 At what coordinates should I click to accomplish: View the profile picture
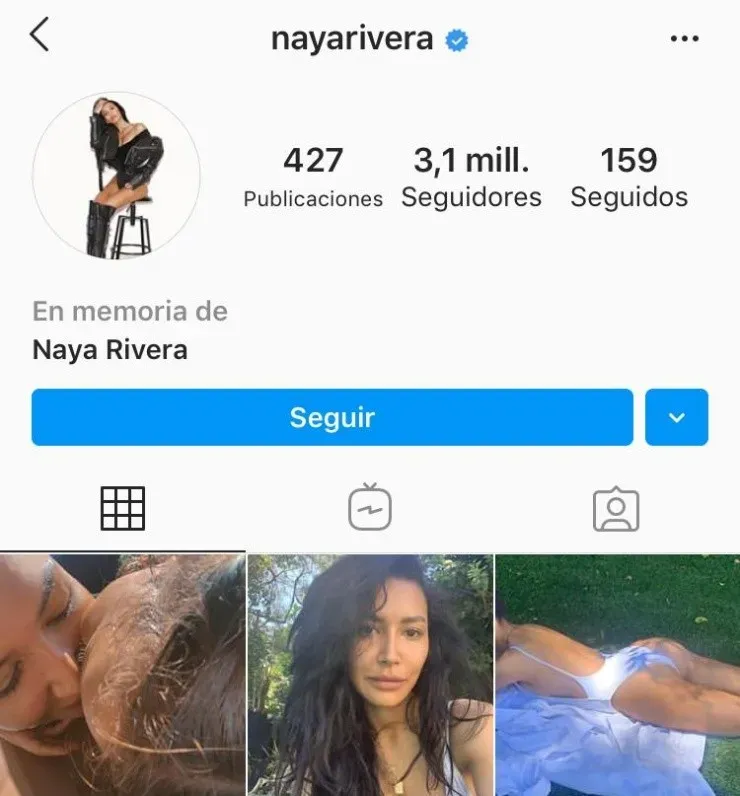tap(116, 176)
